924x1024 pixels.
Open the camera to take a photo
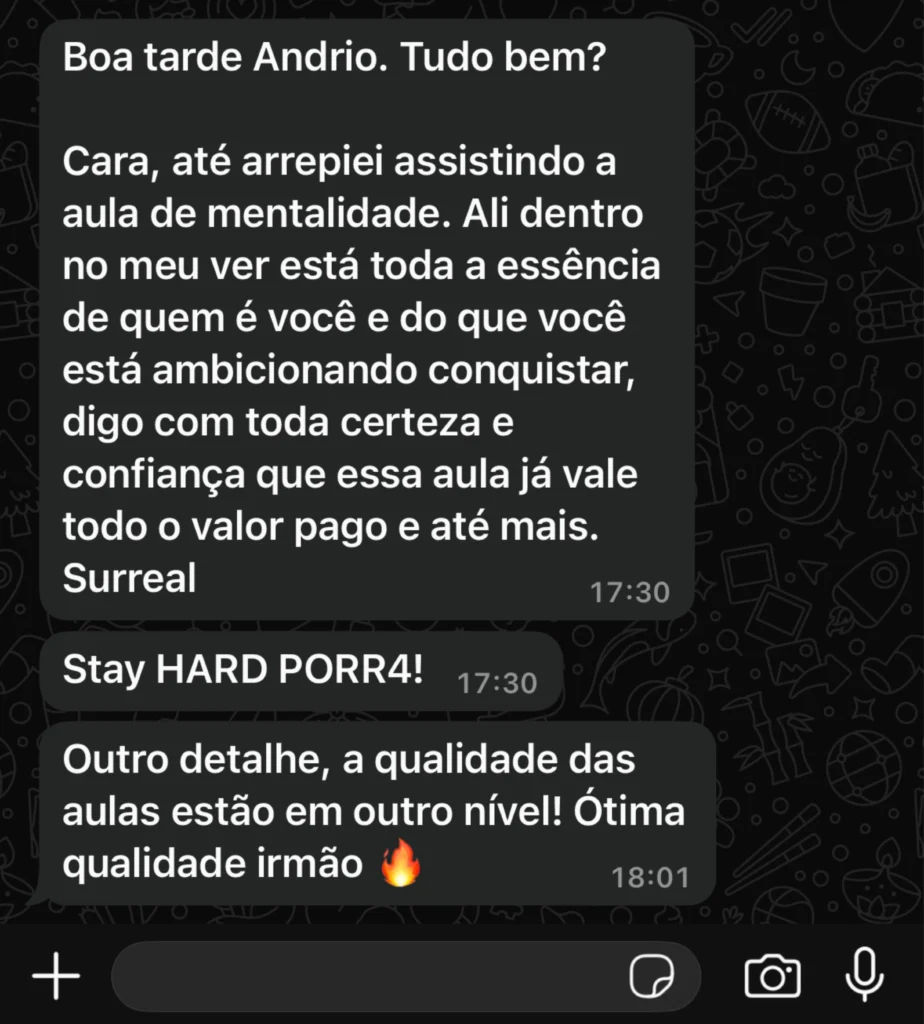pos(773,976)
